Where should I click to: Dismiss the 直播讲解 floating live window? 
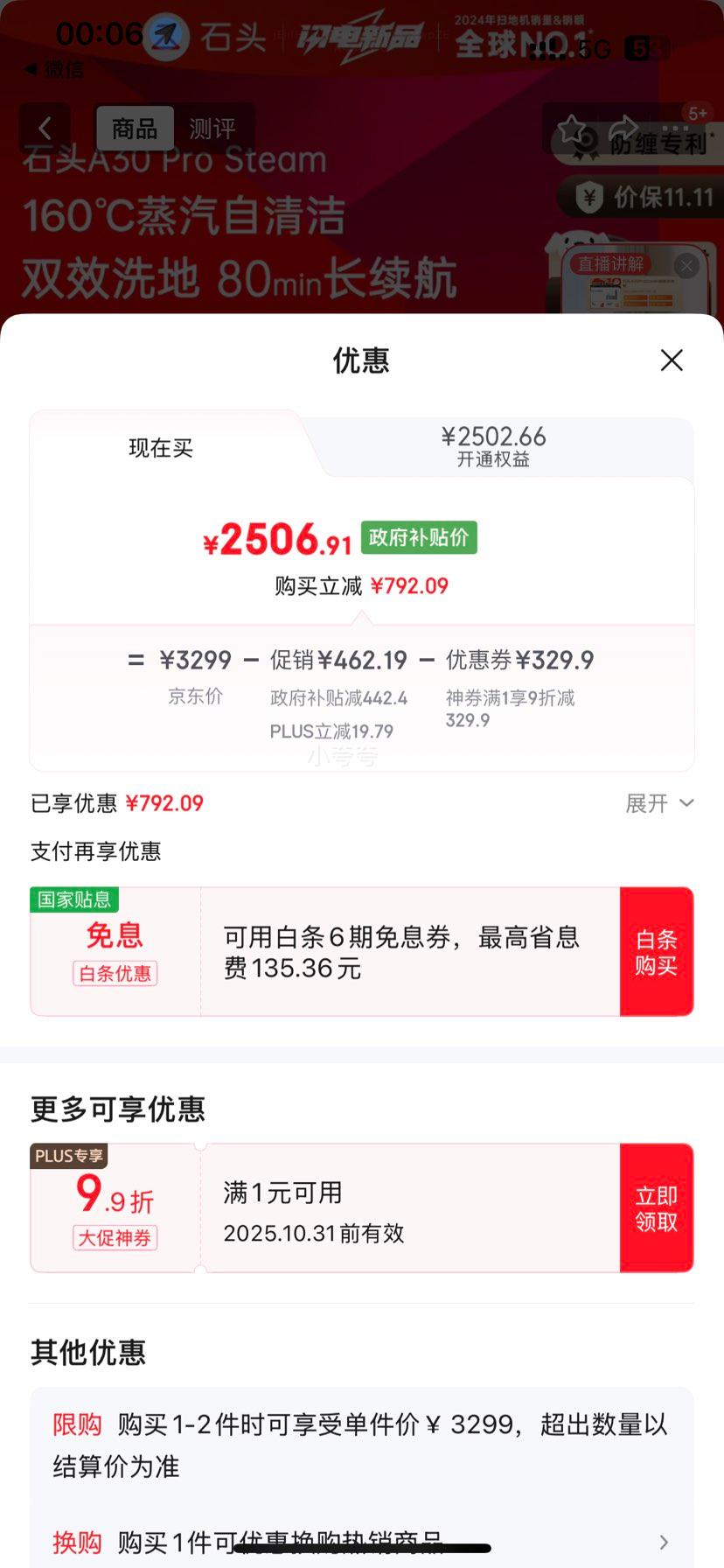[687, 266]
